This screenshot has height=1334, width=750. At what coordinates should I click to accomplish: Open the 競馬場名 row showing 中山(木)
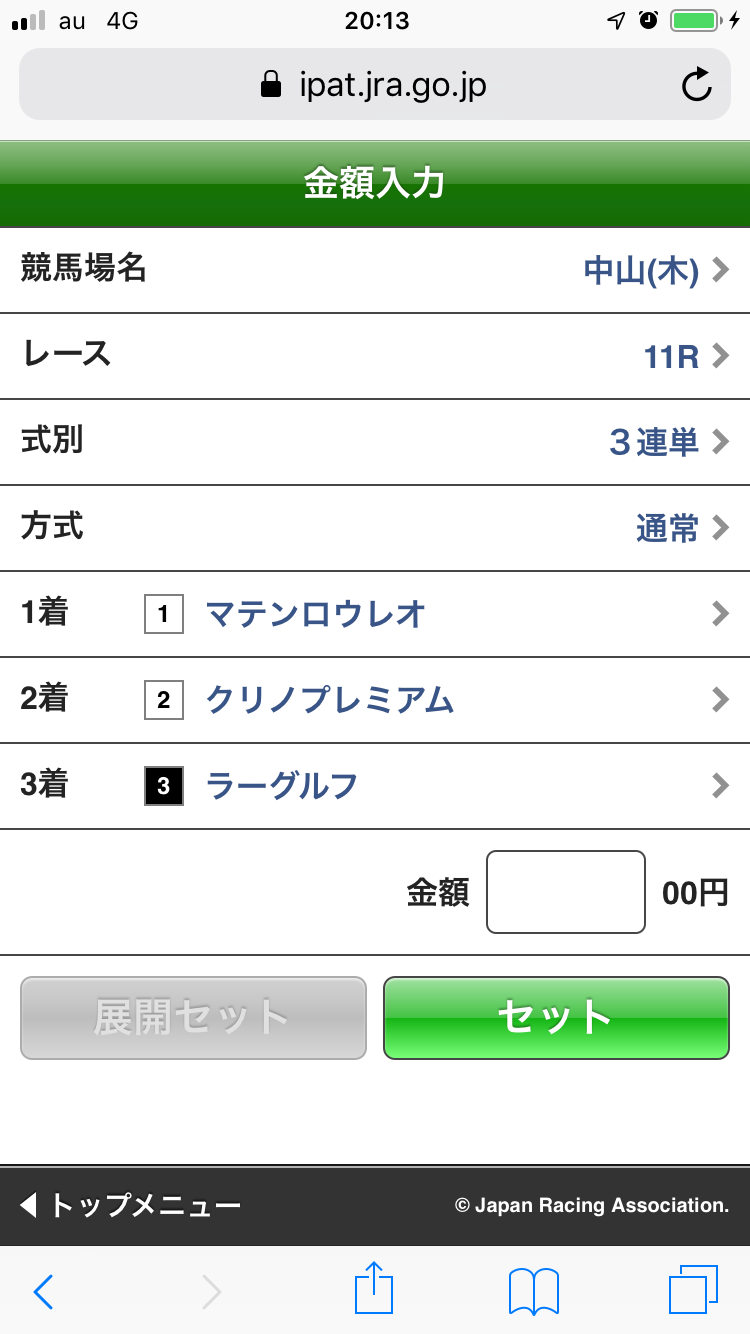375,270
